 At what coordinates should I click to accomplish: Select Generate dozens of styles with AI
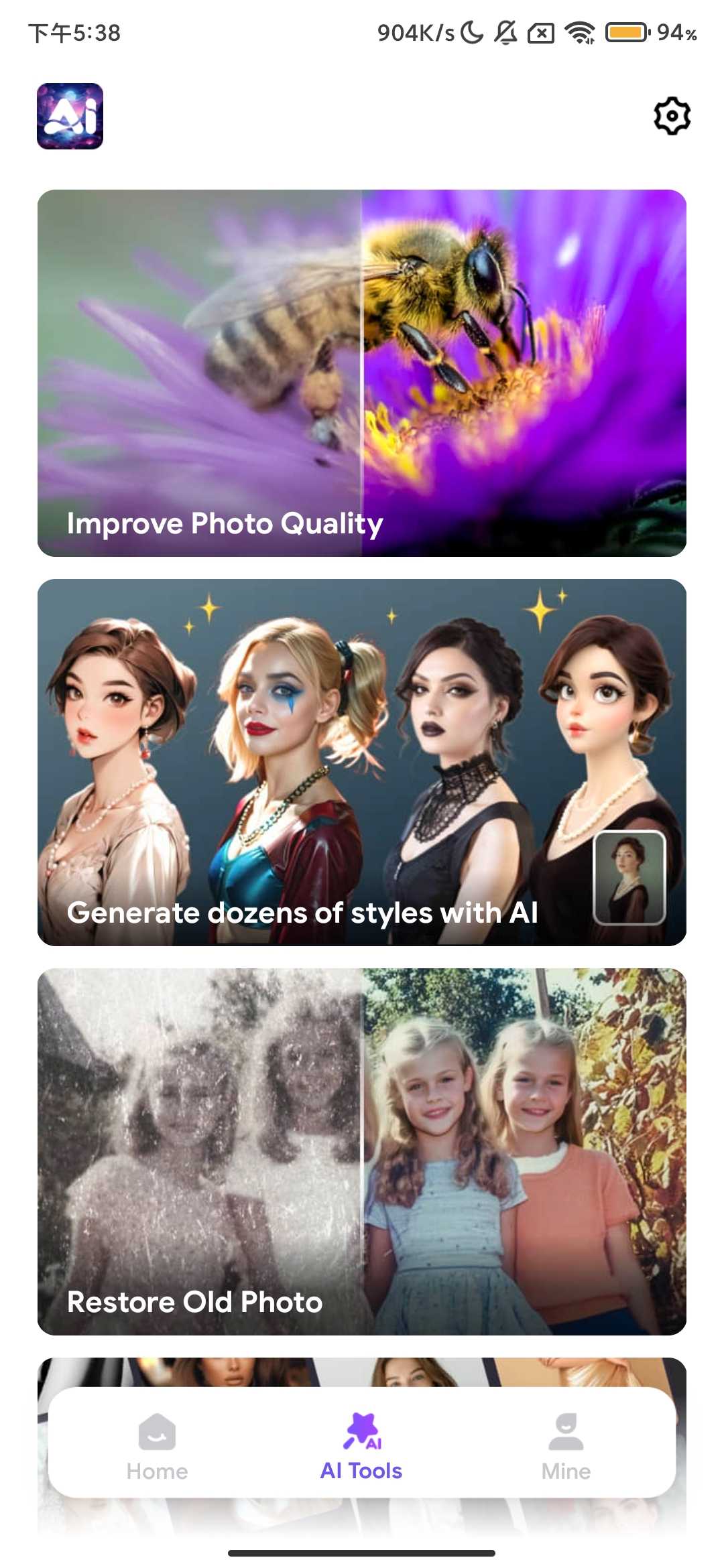pyautogui.click(x=362, y=762)
